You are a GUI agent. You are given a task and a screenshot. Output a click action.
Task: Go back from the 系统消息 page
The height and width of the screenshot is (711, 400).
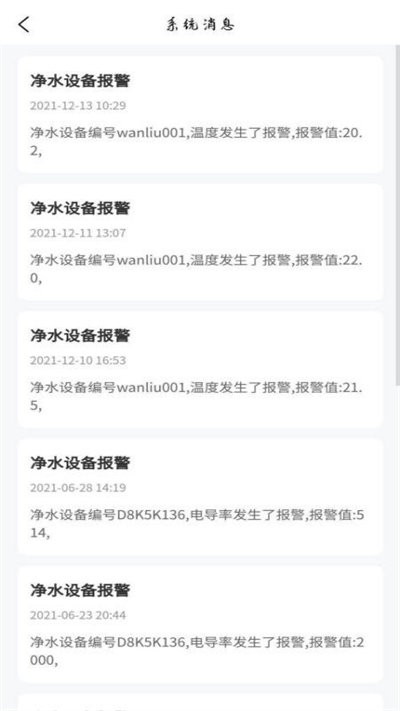coord(24,24)
